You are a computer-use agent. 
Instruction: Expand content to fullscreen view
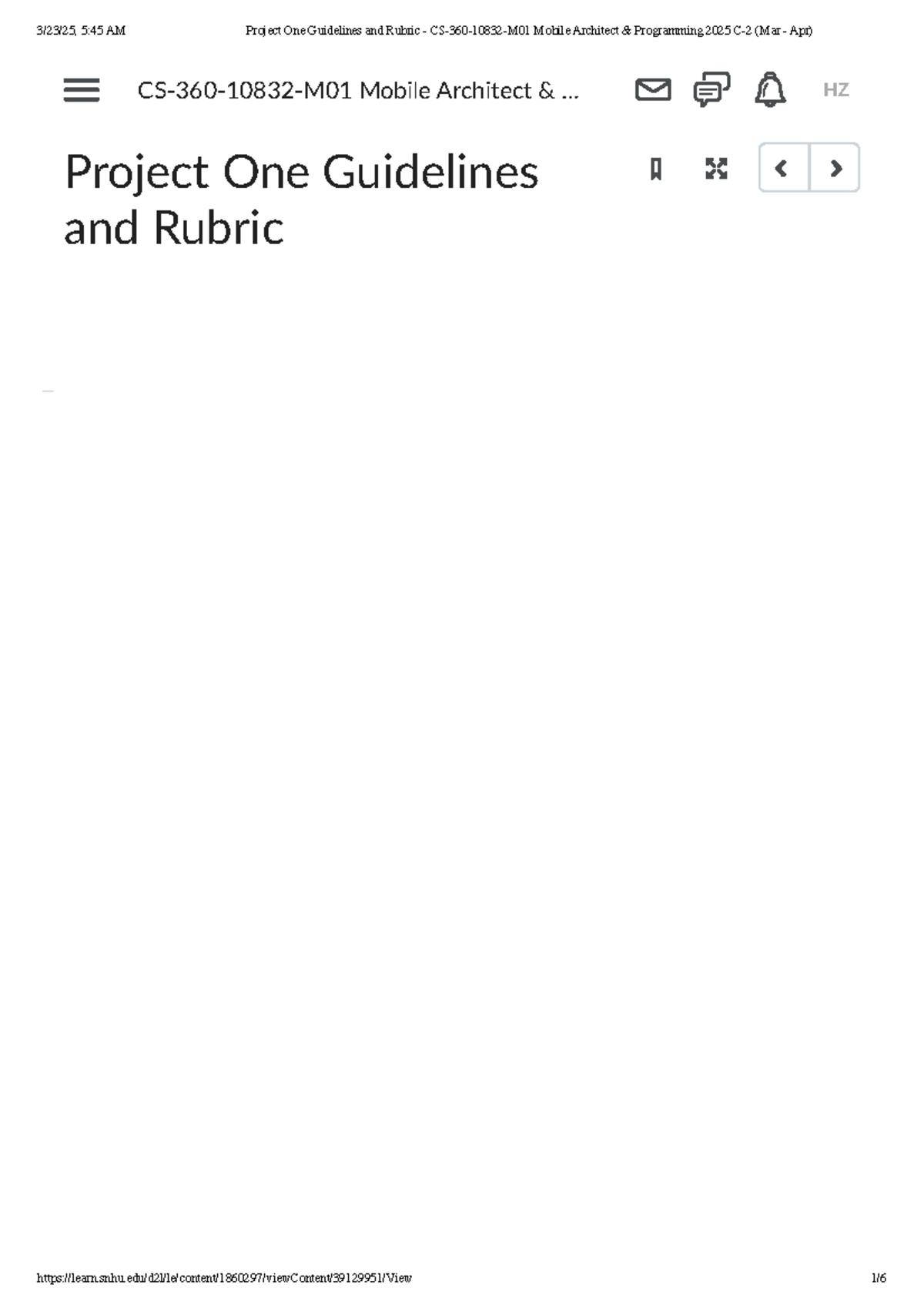pyautogui.click(x=716, y=169)
